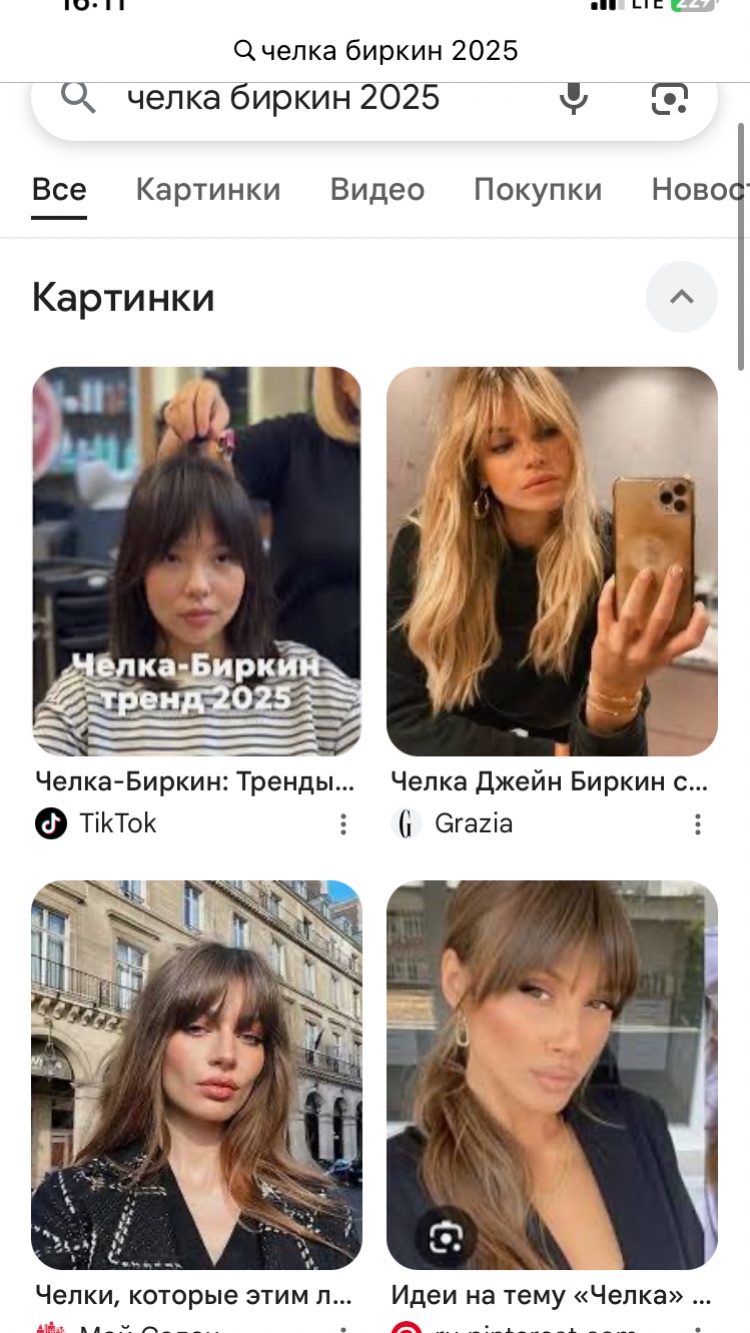Screen dimensions: 750x1333
Task: Switch to the Картинки tab
Action: pyautogui.click(x=208, y=190)
